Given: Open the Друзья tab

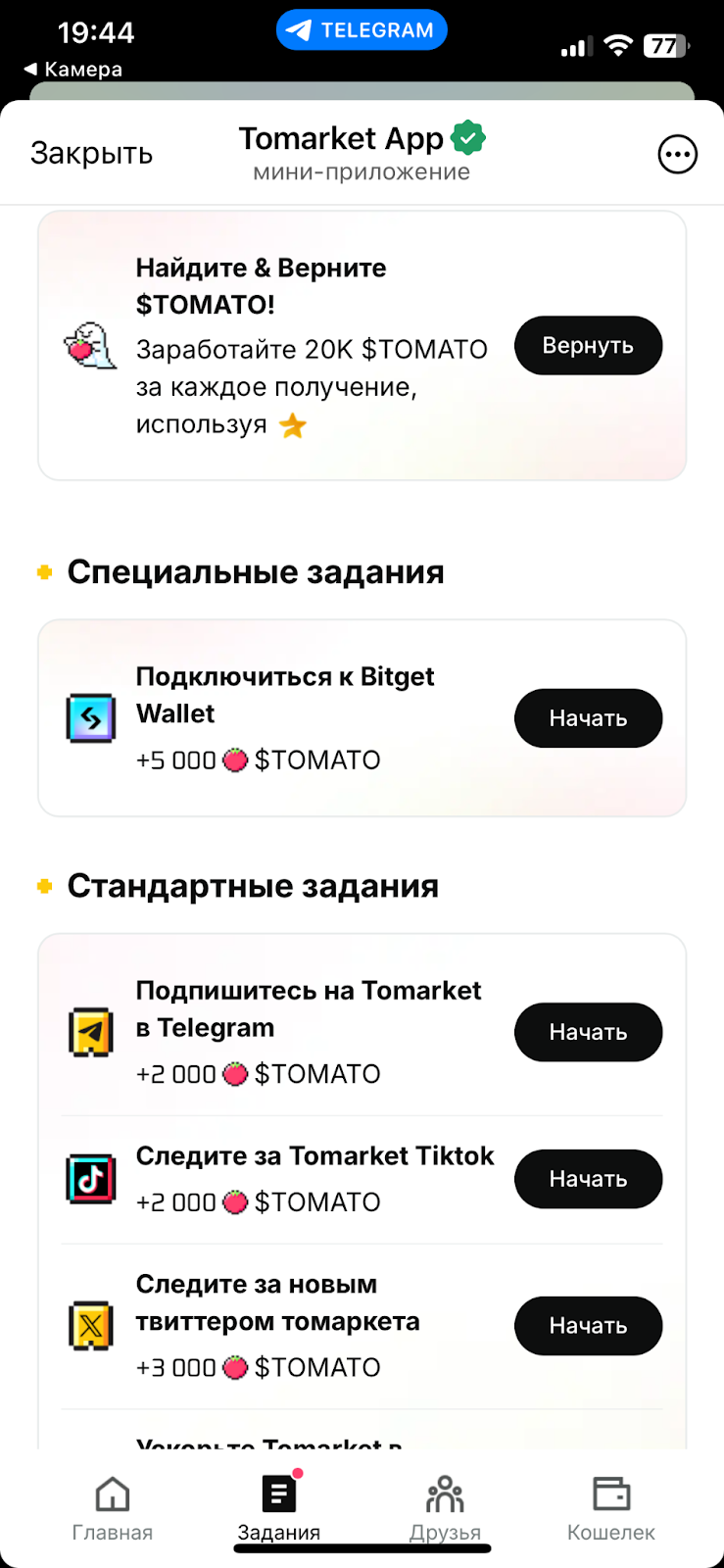Looking at the screenshot, I should (445, 1507).
